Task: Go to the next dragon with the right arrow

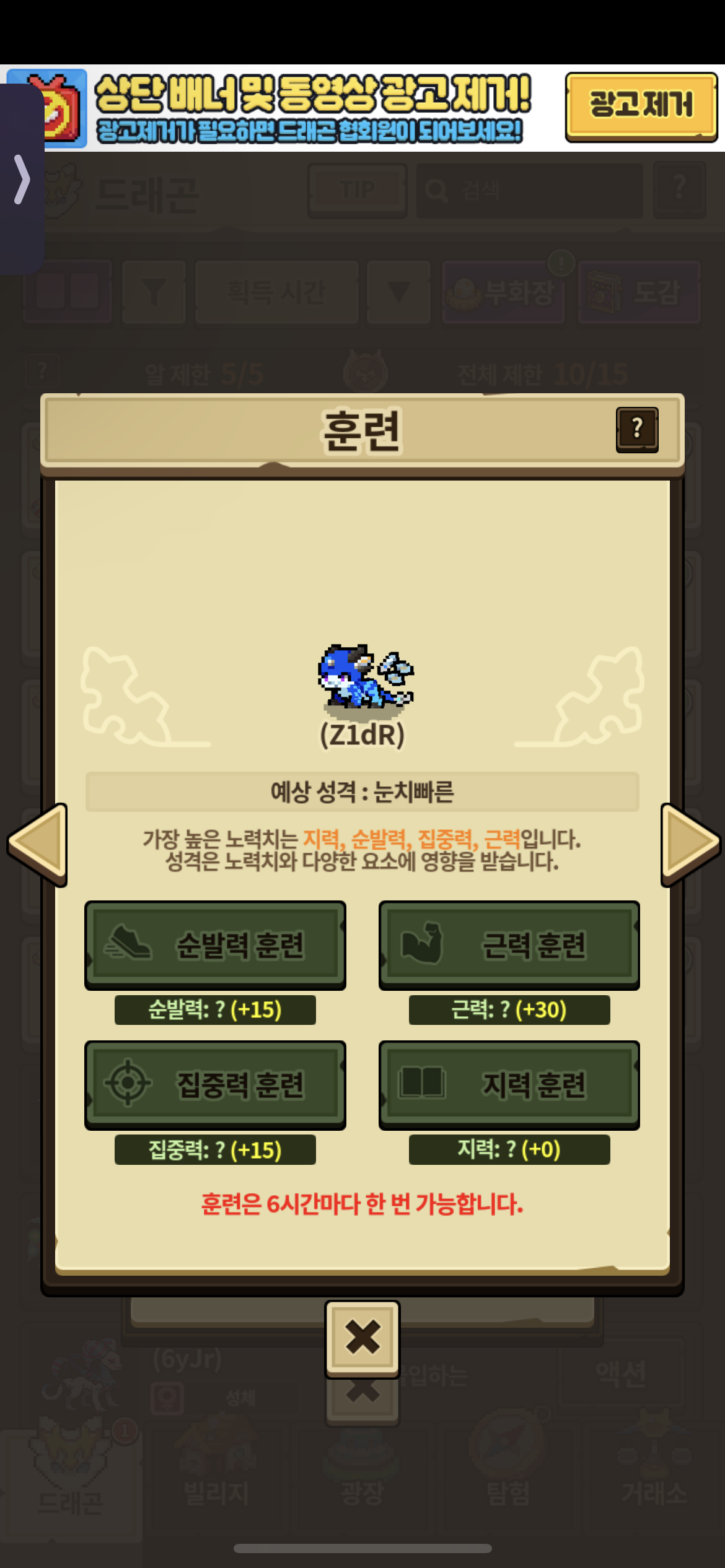Action: point(689,843)
